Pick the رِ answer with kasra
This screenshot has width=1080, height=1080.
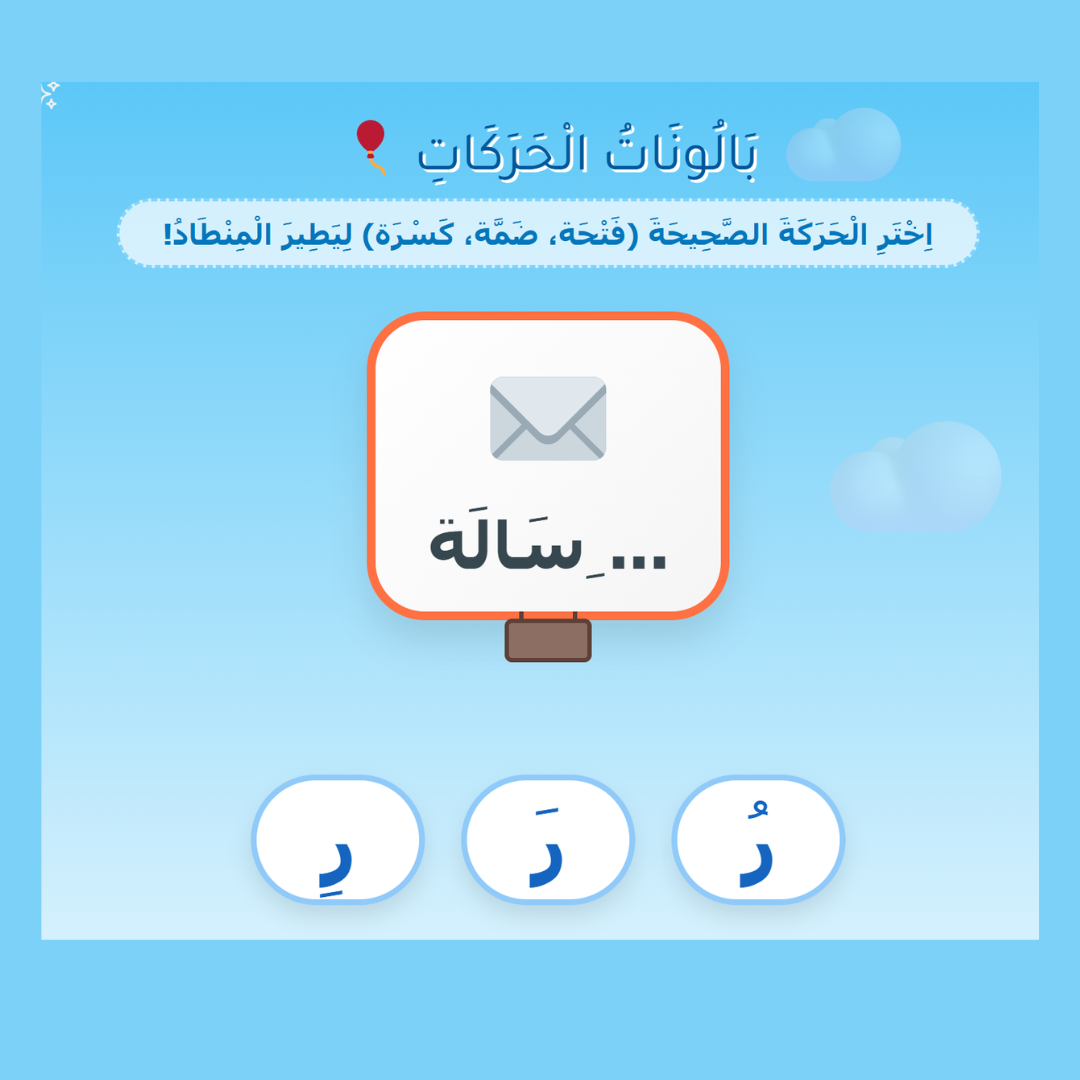pyautogui.click(x=338, y=839)
